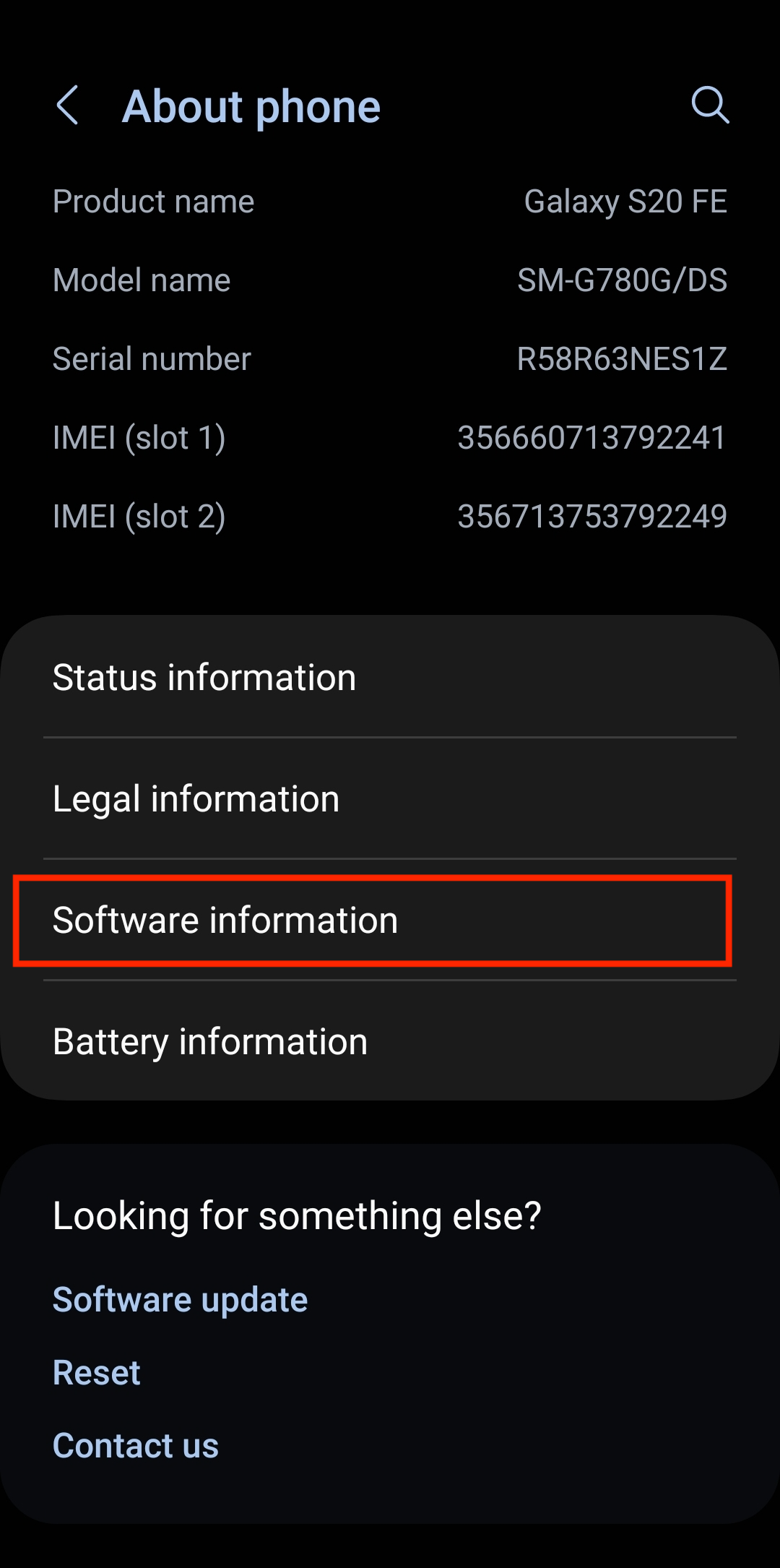Go back from About phone
The height and width of the screenshot is (1568, 780).
68,106
